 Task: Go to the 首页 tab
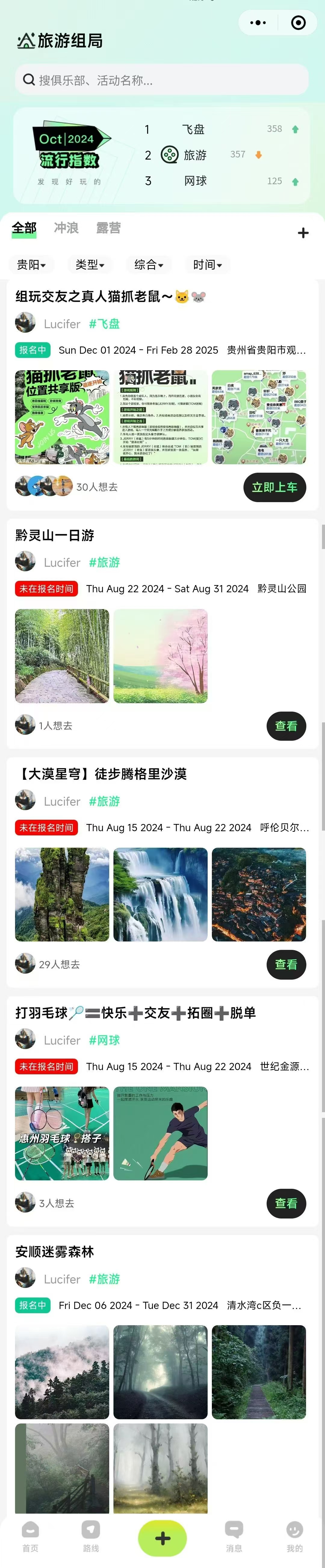(x=30, y=1536)
